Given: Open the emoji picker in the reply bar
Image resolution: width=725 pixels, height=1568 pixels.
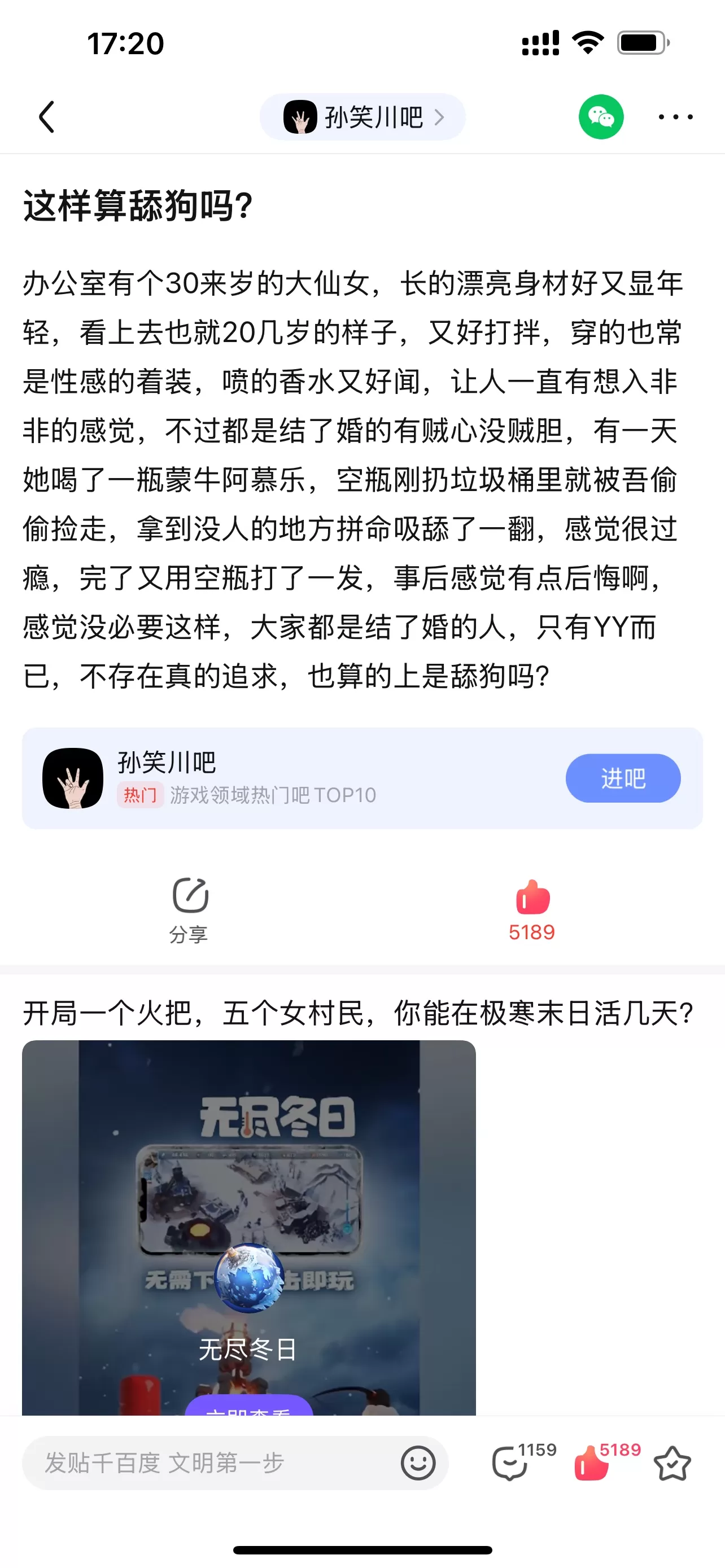Looking at the screenshot, I should pyautogui.click(x=418, y=1462).
